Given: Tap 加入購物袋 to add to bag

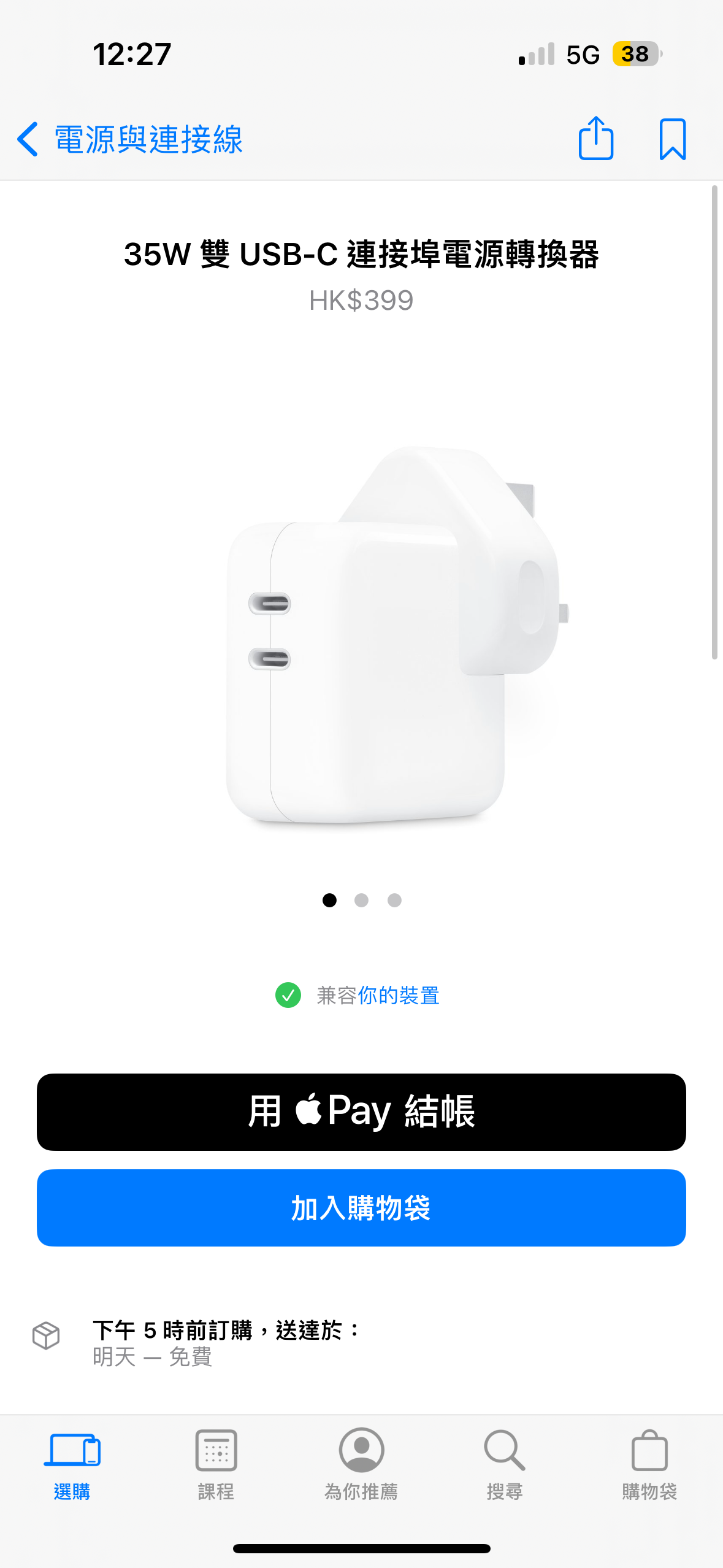Looking at the screenshot, I should point(361,1207).
